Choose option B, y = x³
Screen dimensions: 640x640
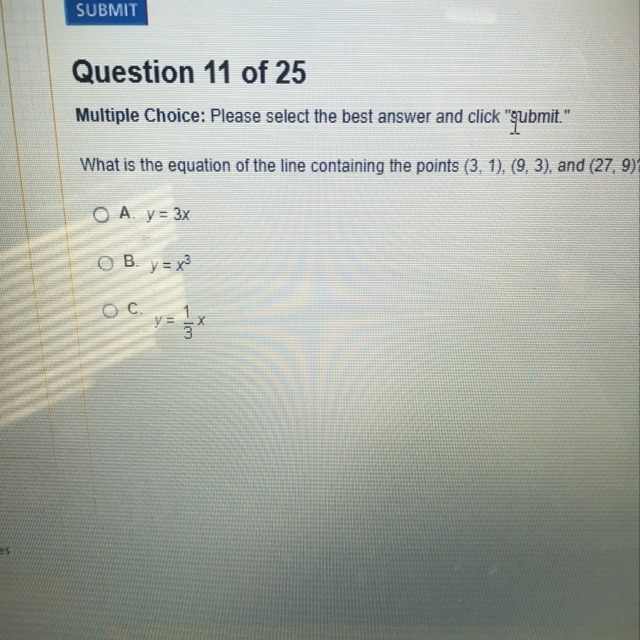click(x=104, y=262)
